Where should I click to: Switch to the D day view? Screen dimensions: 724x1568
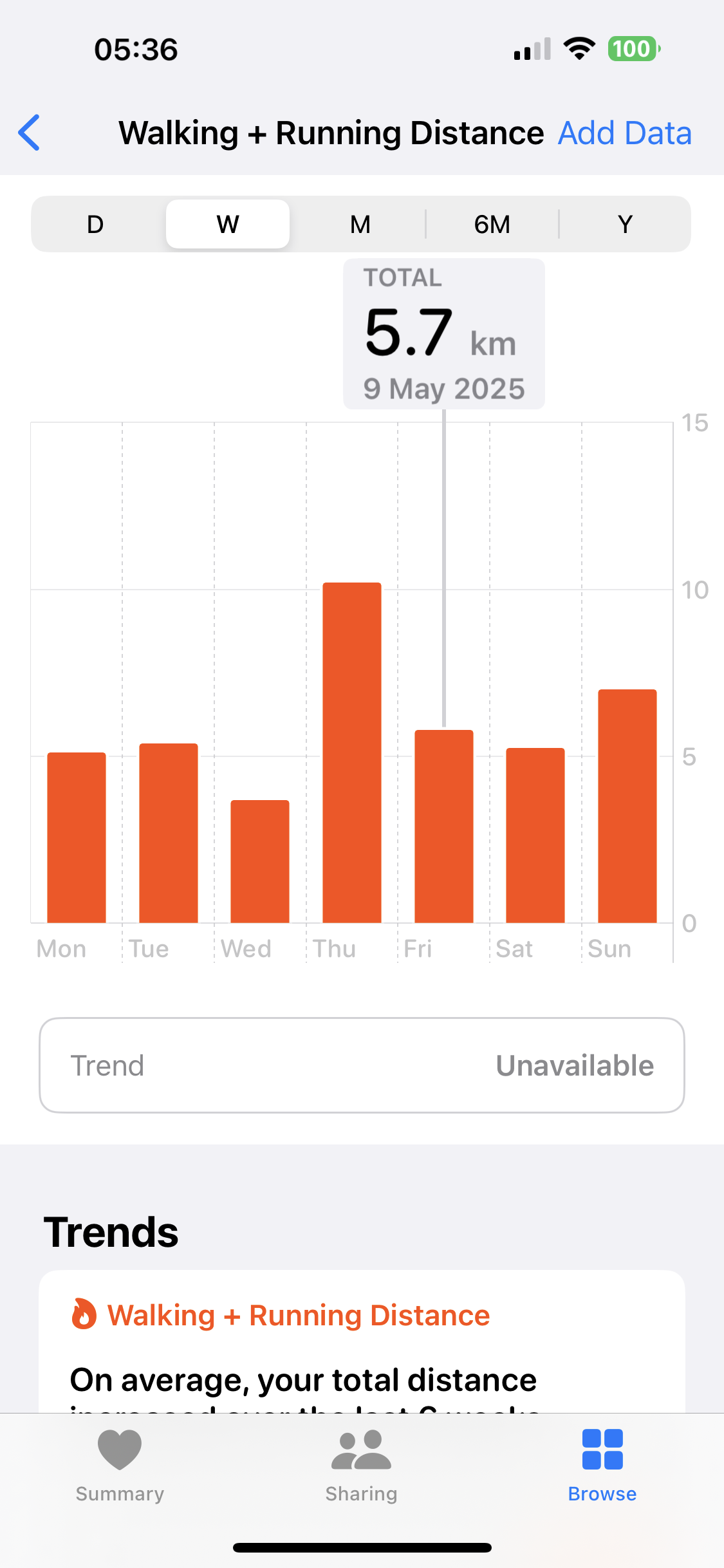[95, 225]
